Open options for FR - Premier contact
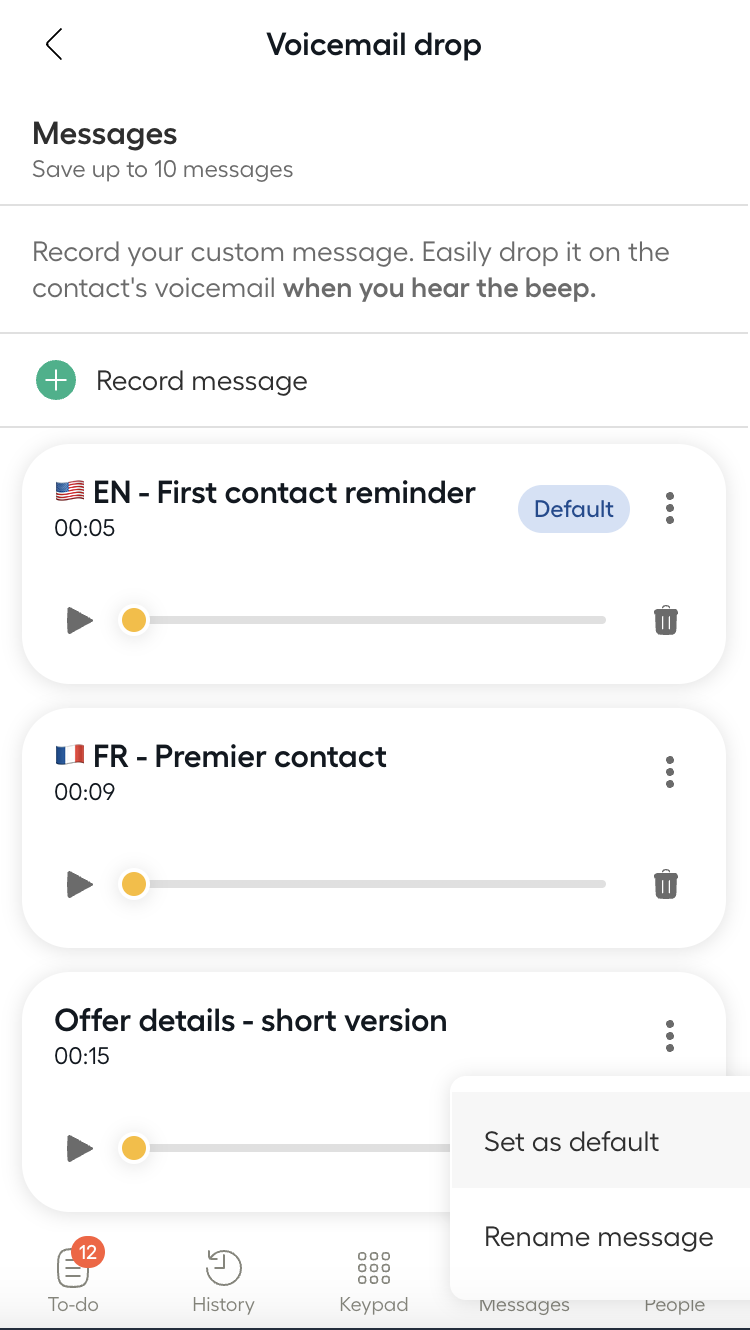 point(669,772)
